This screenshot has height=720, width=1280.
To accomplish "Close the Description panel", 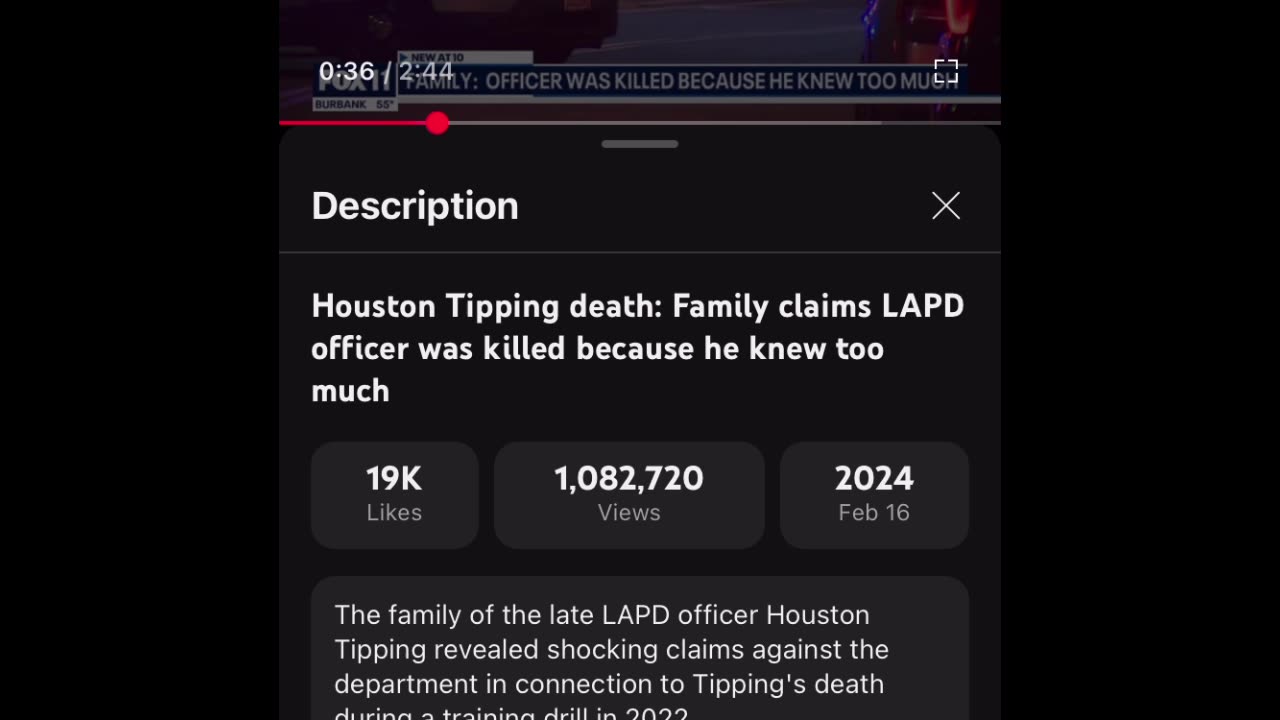I will 945,206.
